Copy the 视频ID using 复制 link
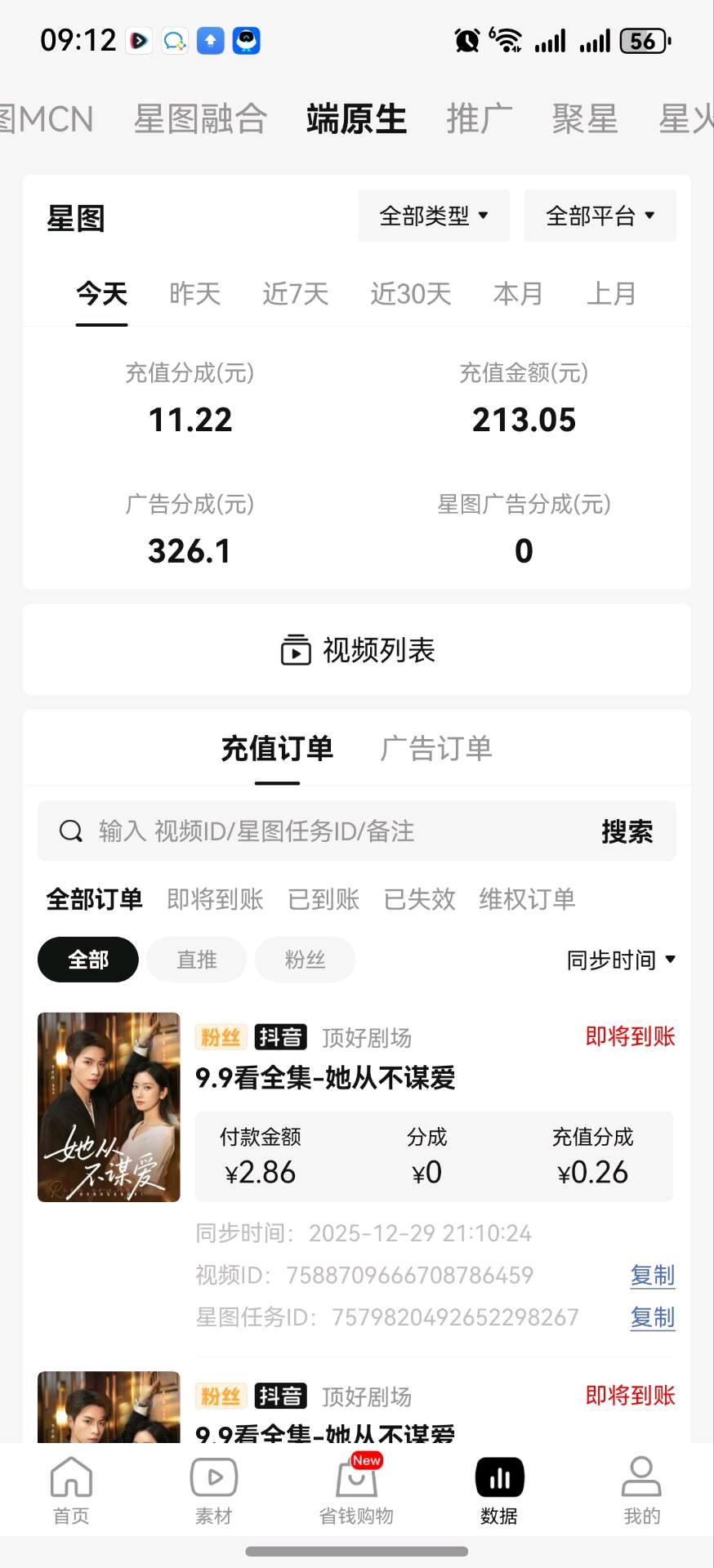Image resolution: width=714 pixels, height=1568 pixels. pos(652,1276)
